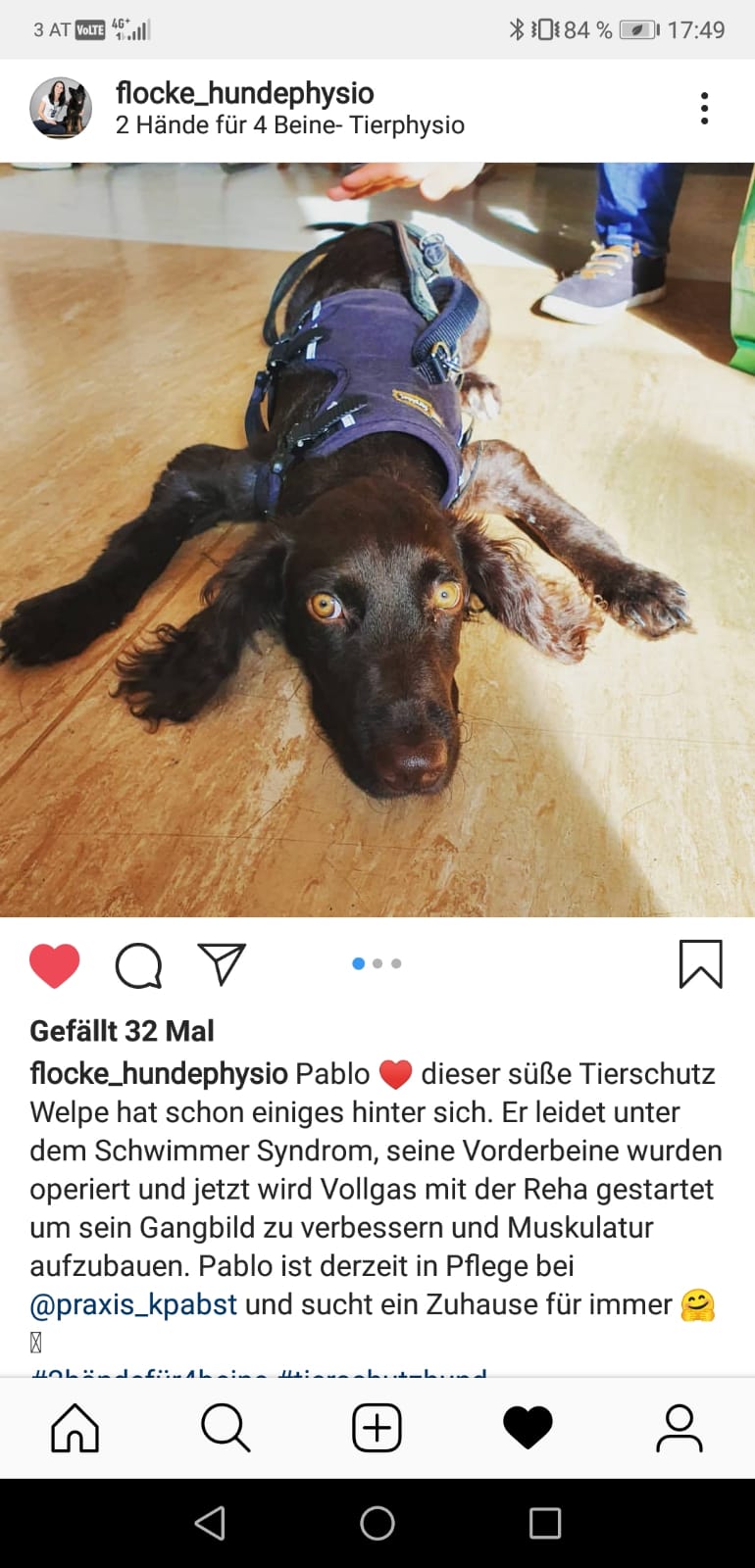Switch to the Search tab
Image resolution: width=755 pixels, height=1568 pixels.
pos(226,1428)
